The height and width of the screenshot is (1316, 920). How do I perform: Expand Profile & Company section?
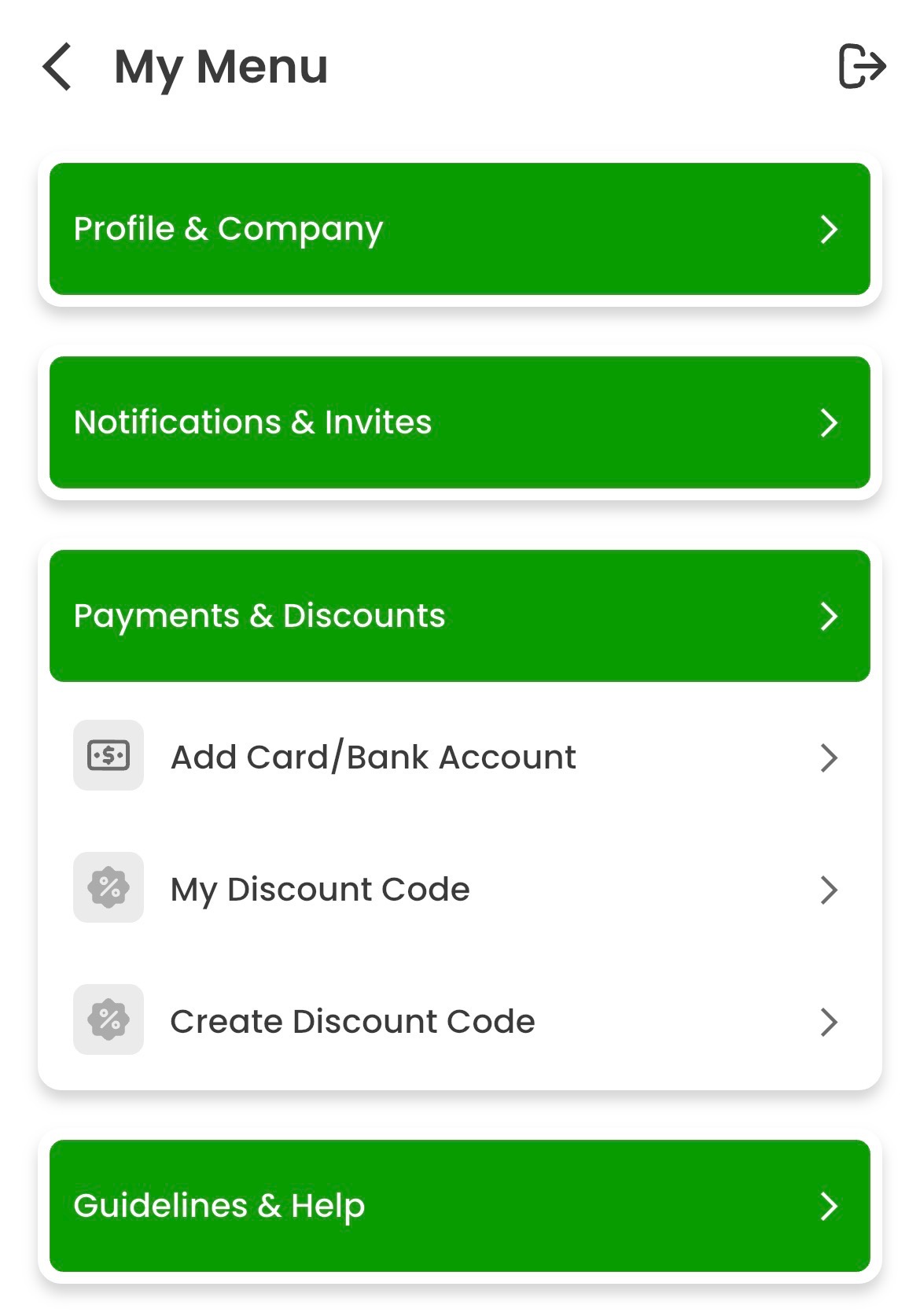(x=459, y=229)
